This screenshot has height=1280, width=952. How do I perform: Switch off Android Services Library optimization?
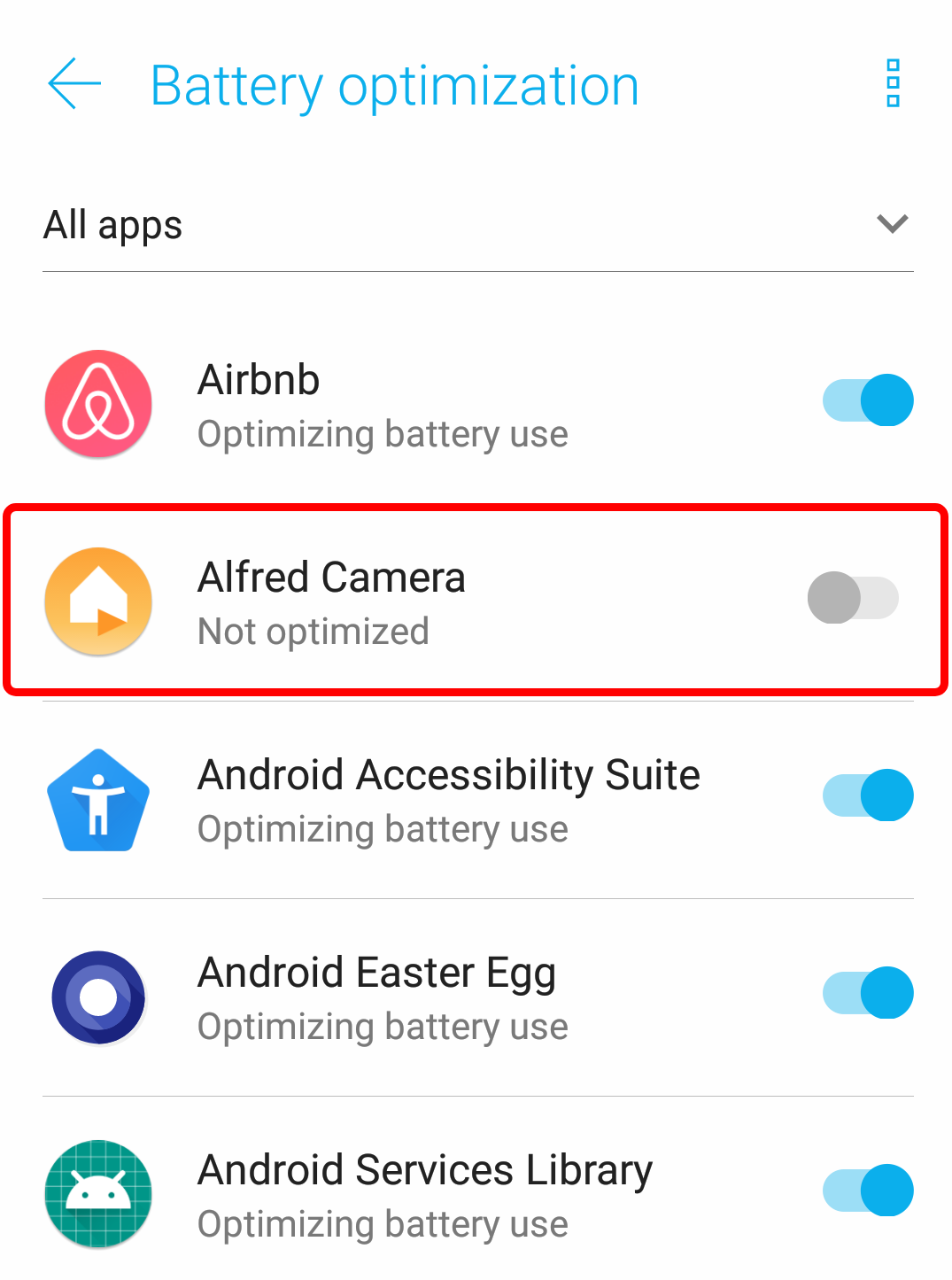pos(867,1191)
